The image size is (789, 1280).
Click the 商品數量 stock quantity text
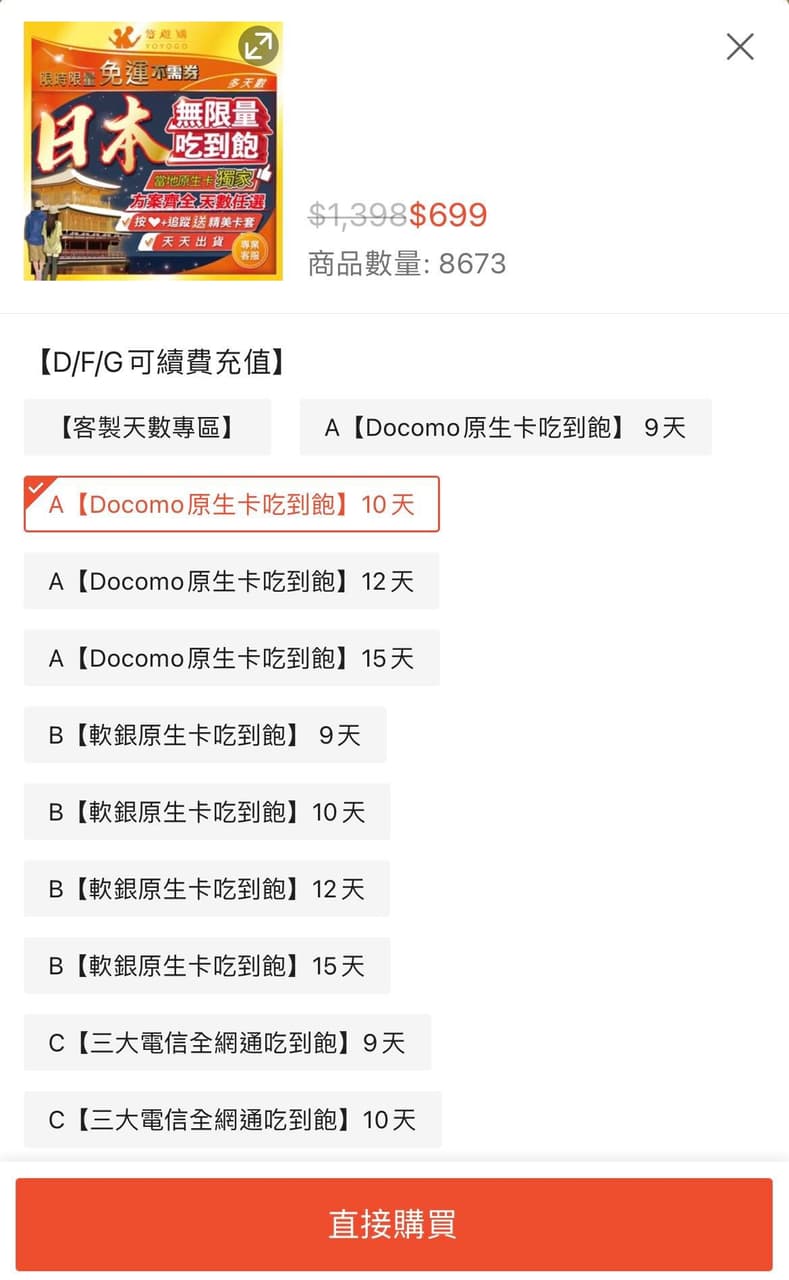click(404, 264)
